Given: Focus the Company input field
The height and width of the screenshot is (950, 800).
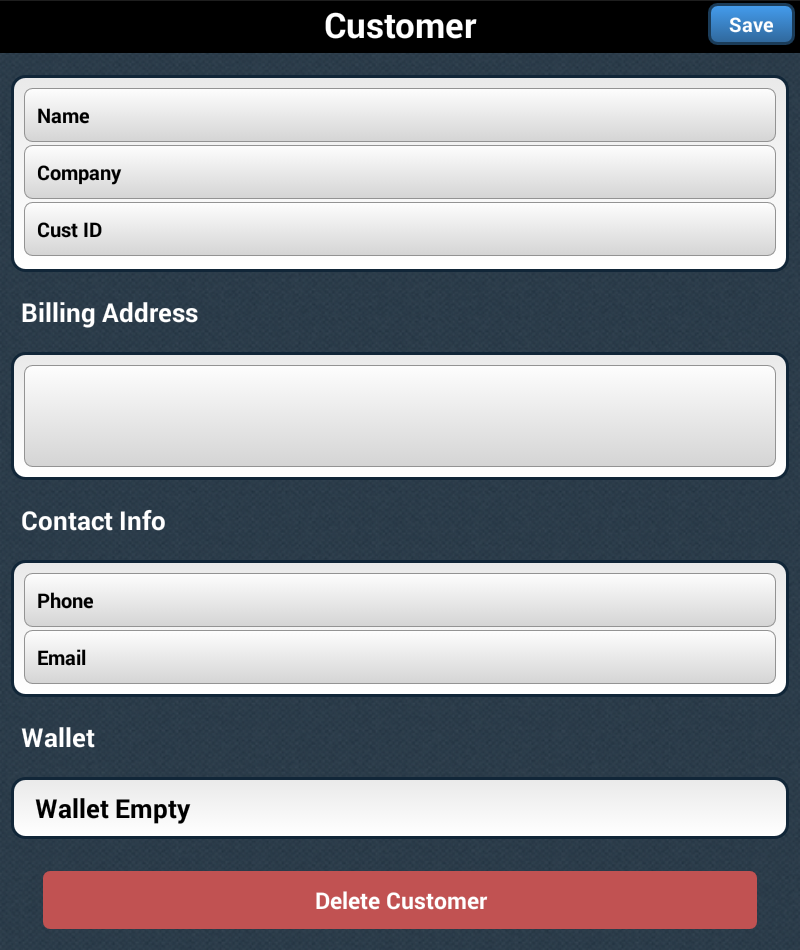Looking at the screenshot, I should (400, 173).
